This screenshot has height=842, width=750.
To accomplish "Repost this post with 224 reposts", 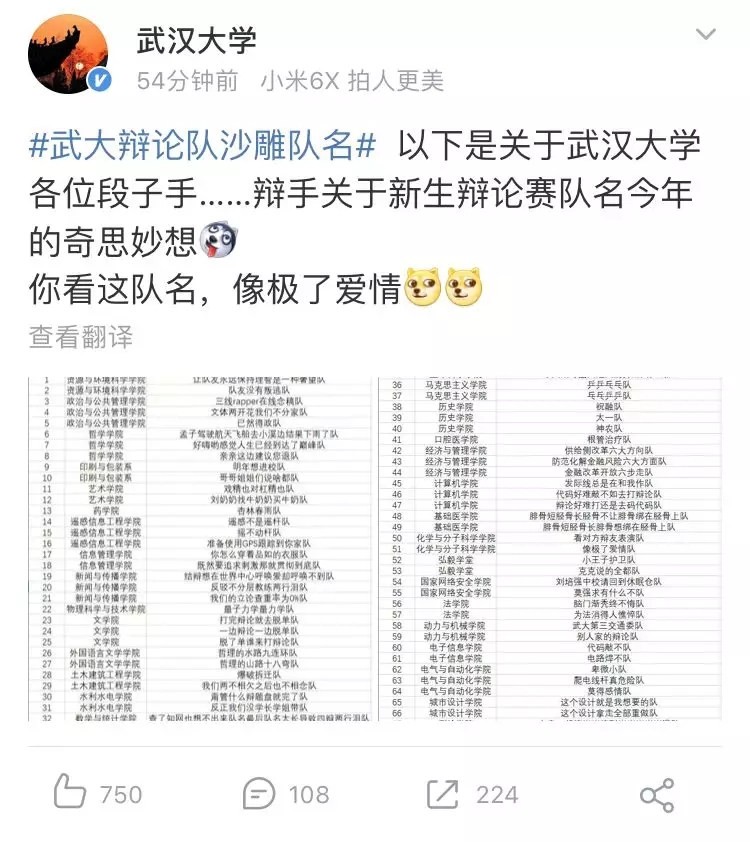I will click(x=472, y=794).
